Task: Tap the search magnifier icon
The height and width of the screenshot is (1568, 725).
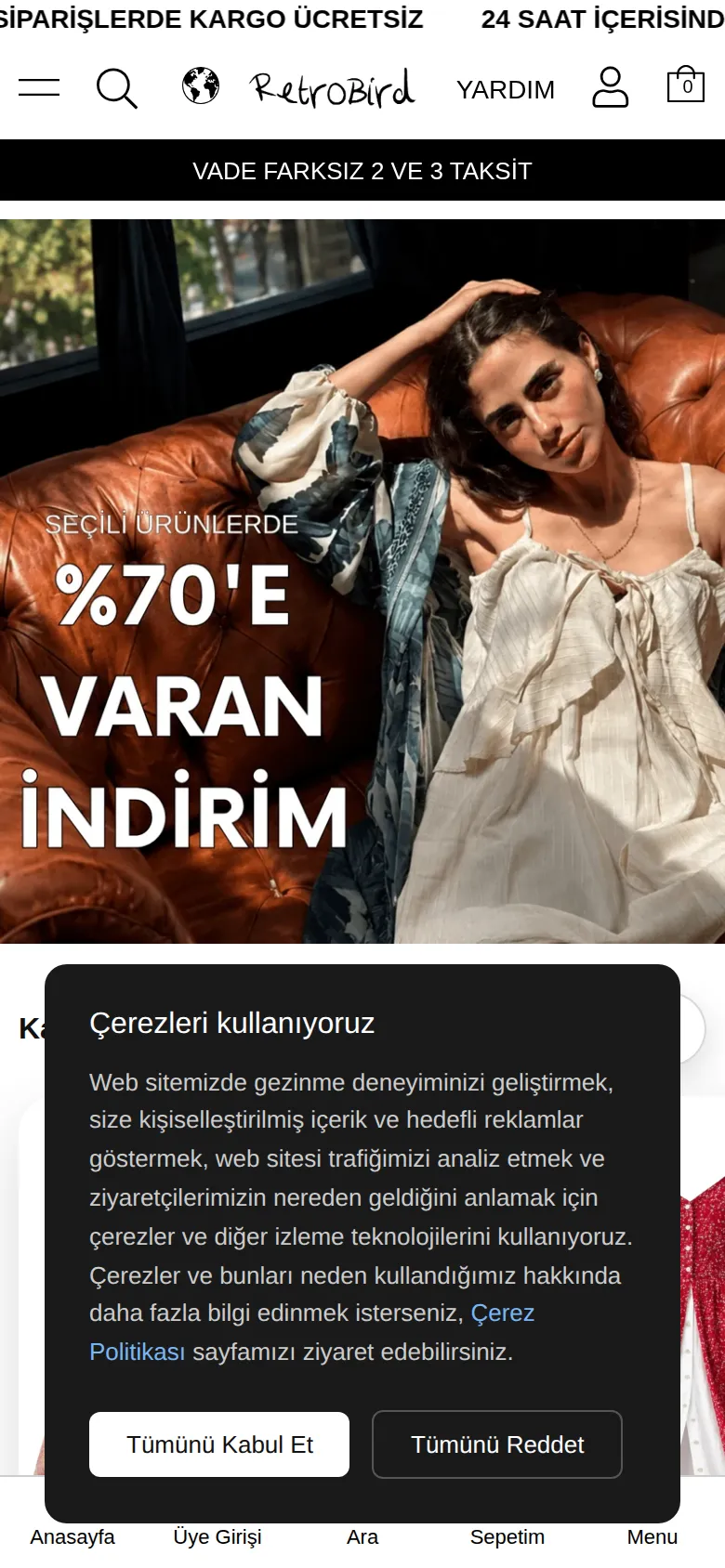Action: [117, 89]
